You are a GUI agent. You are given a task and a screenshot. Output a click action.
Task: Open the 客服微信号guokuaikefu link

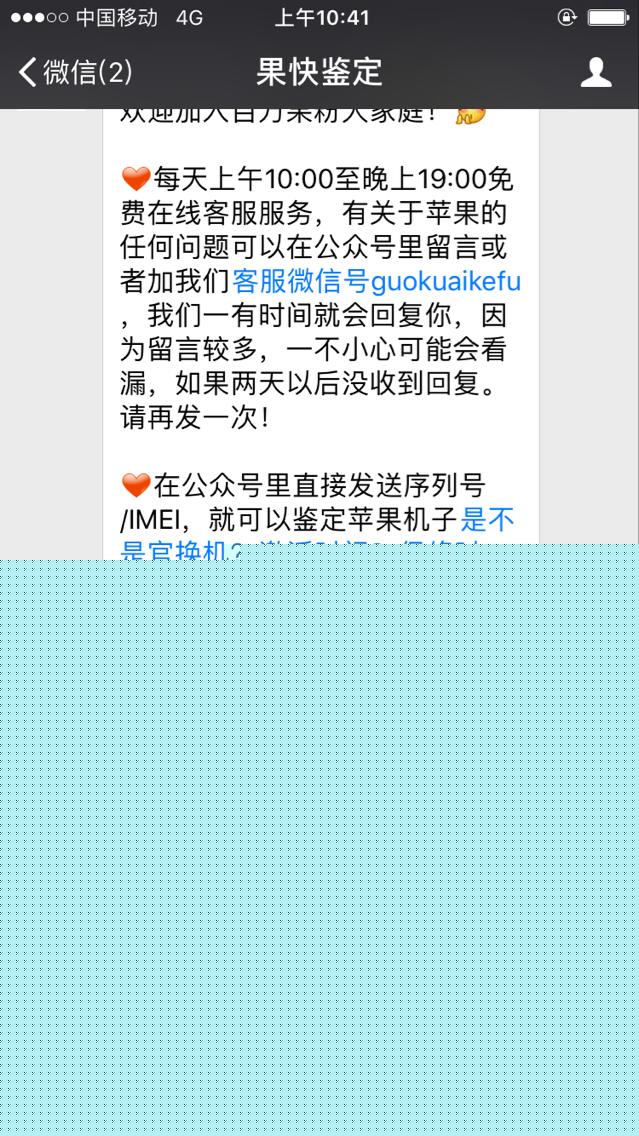point(376,282)
